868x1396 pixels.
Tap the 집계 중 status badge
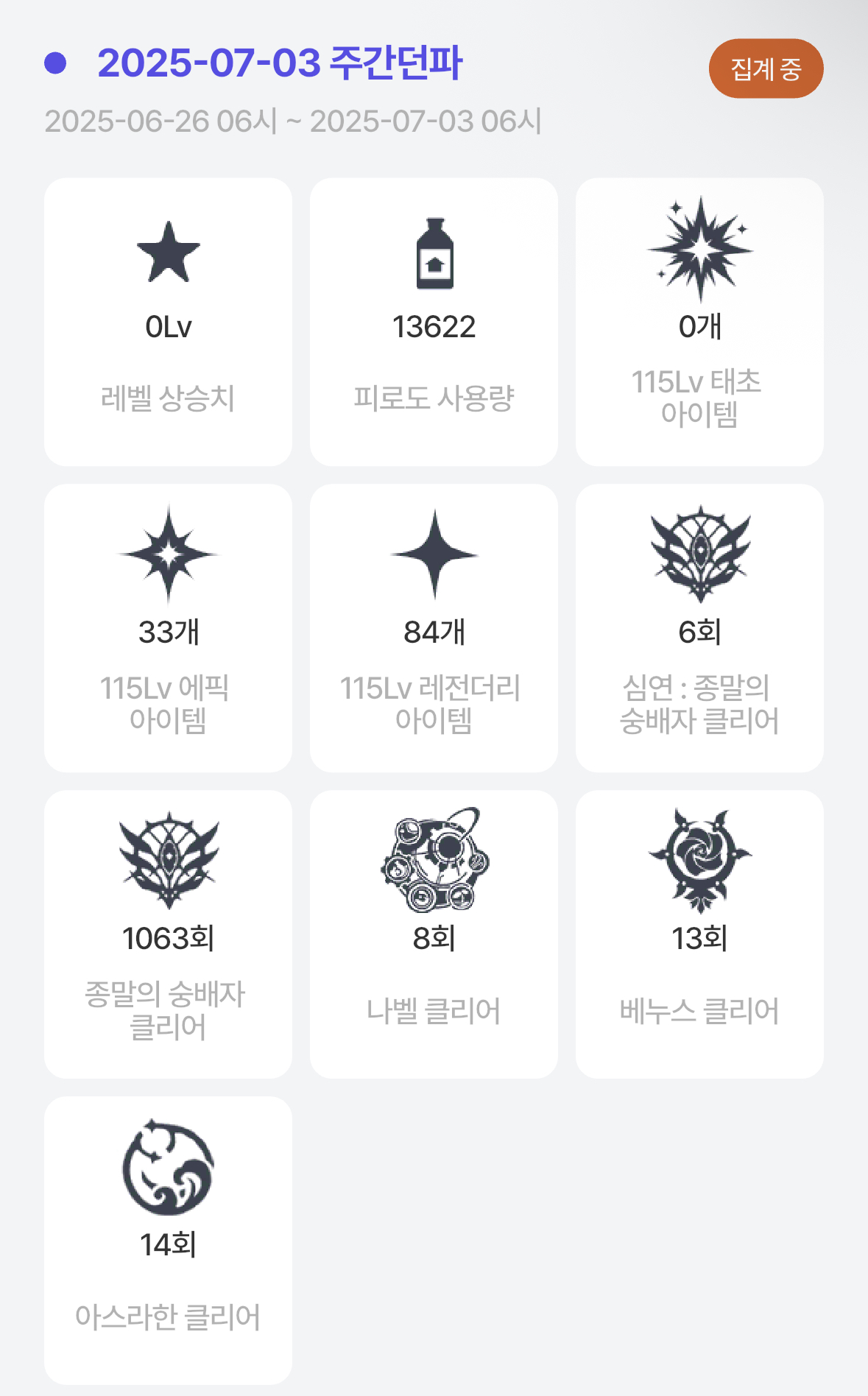(766, 68)
